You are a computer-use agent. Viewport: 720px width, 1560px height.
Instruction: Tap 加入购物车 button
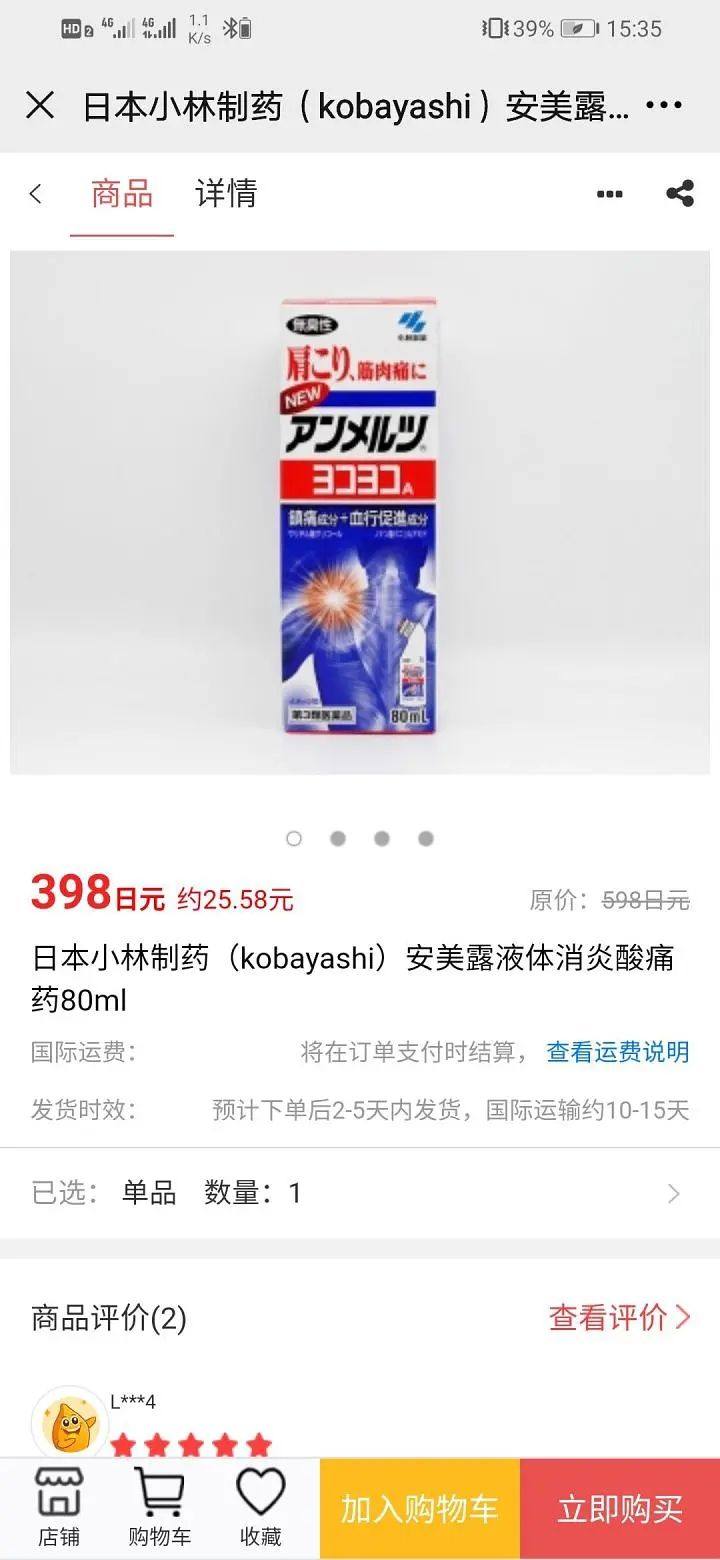click(x=420, y=1509)
